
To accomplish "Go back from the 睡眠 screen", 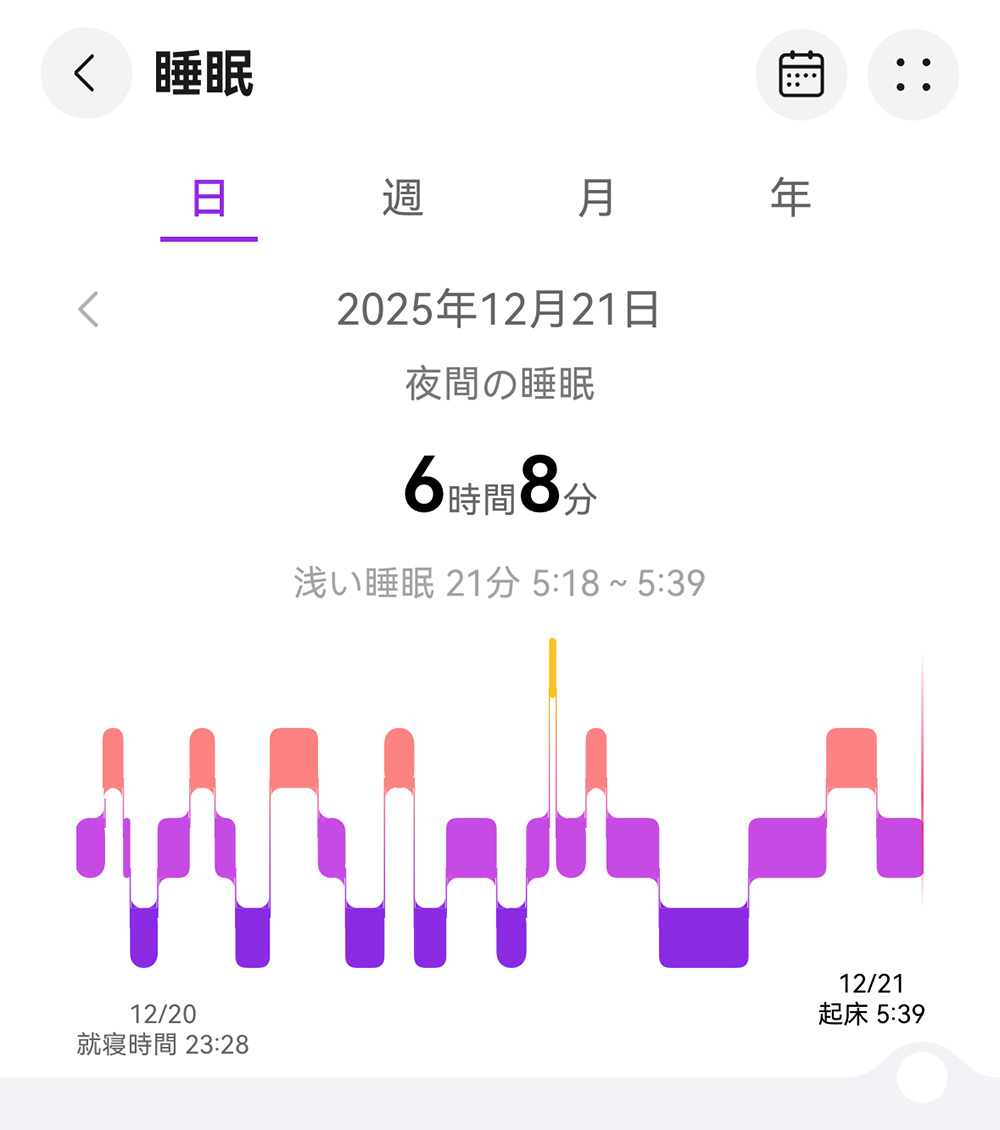I will [86, 73].
